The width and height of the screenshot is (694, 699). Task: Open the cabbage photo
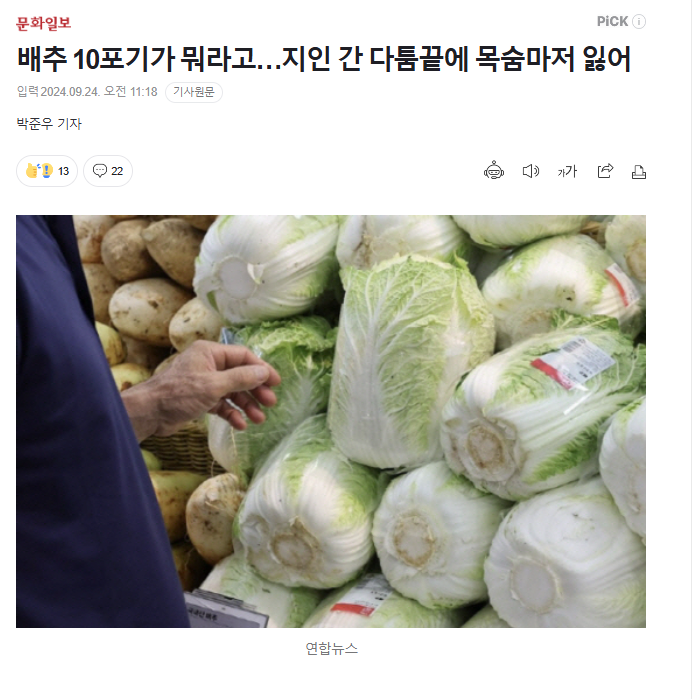331,421
